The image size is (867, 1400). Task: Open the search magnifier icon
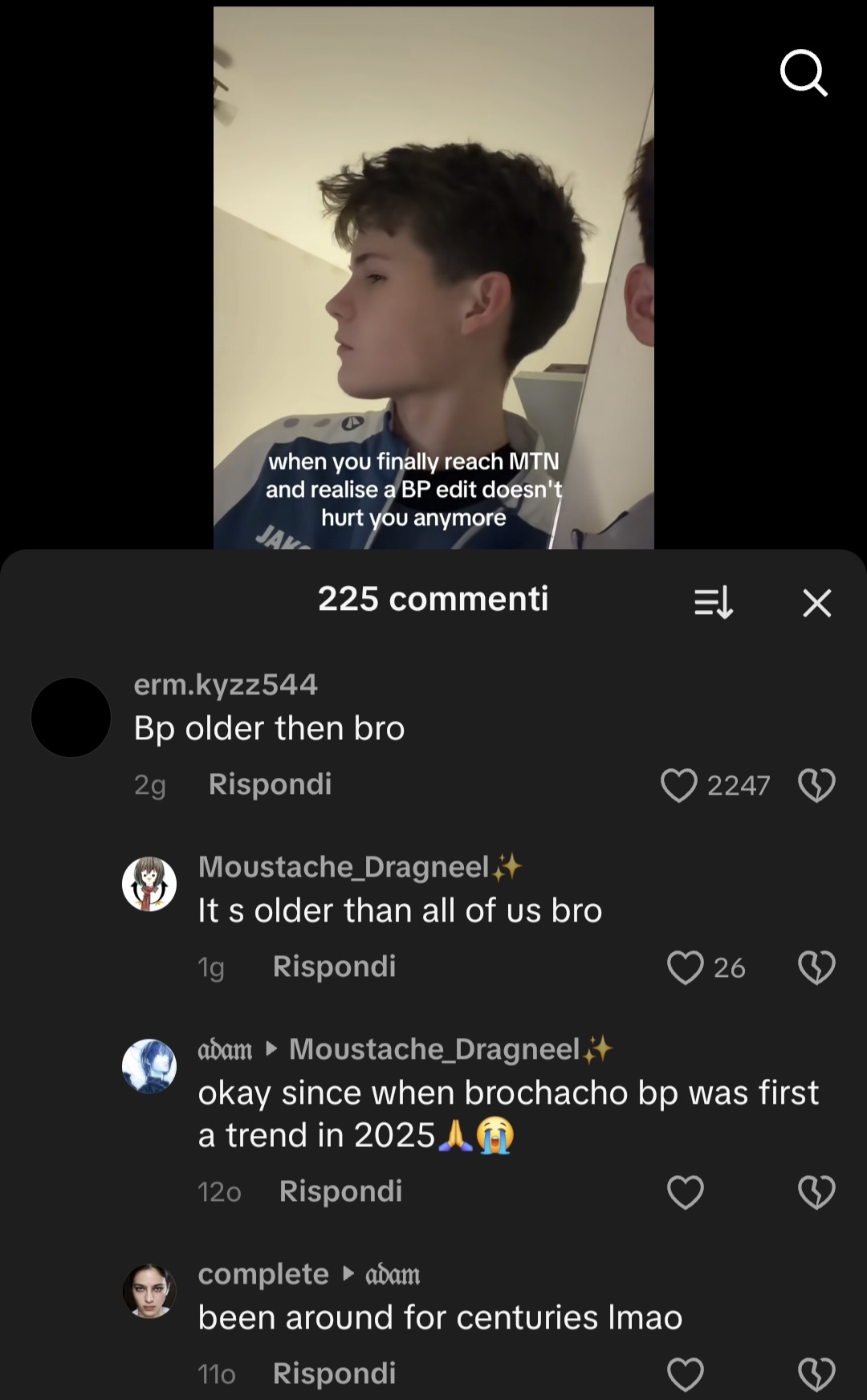coord(804,73)
